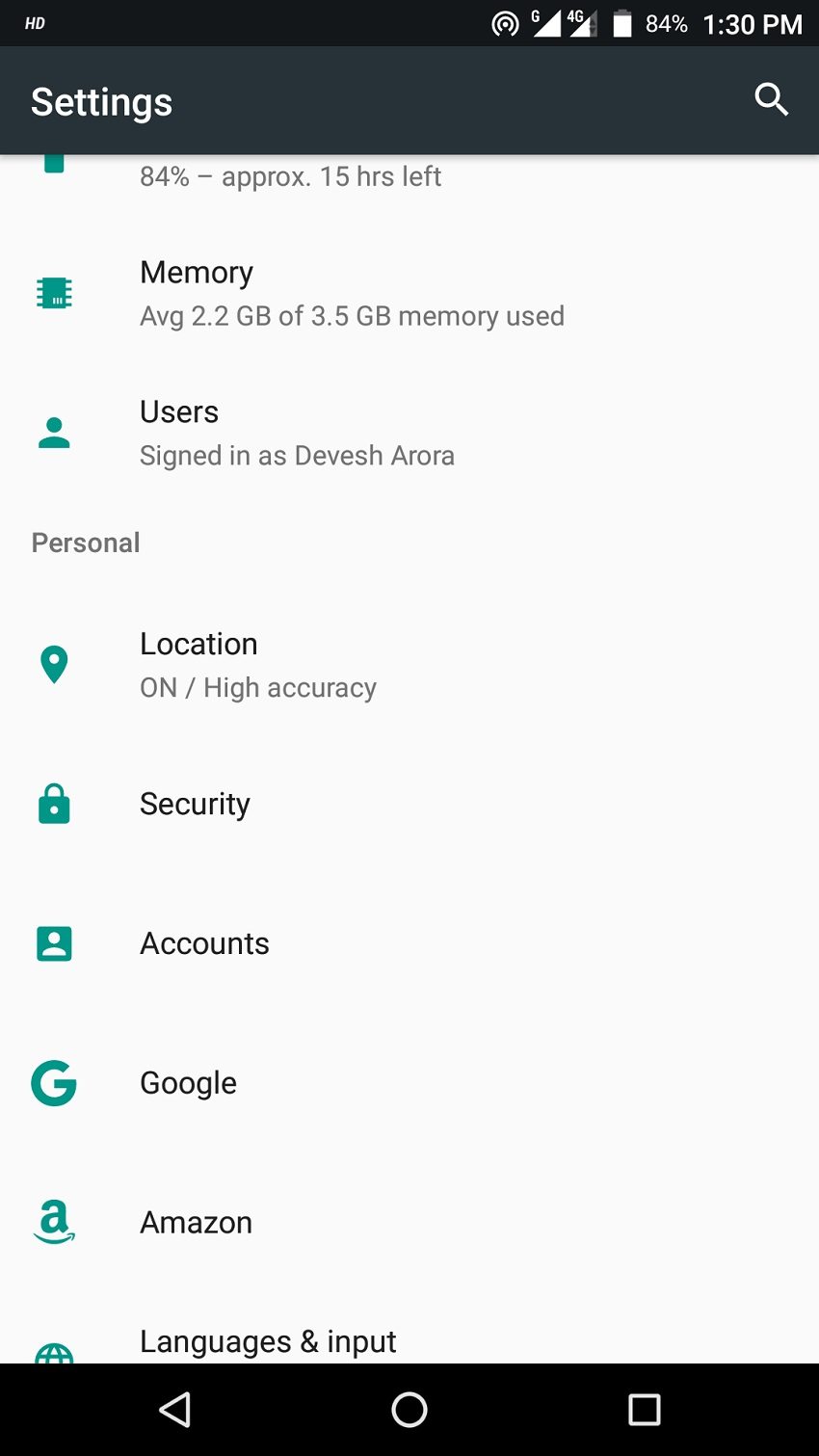
Task: Select the Amazon entry
Action: pos(196,1223)
